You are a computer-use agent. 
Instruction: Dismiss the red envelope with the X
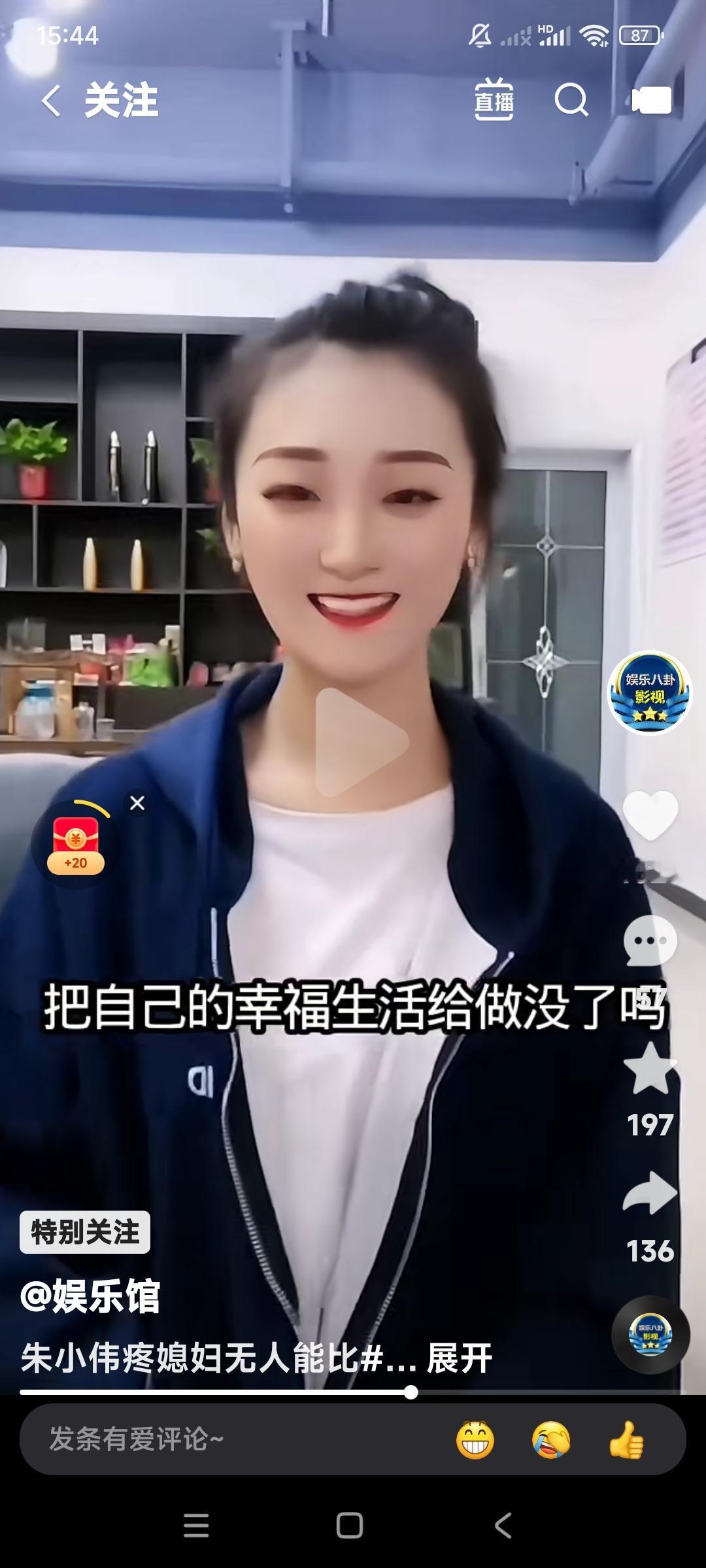[137, 804]
